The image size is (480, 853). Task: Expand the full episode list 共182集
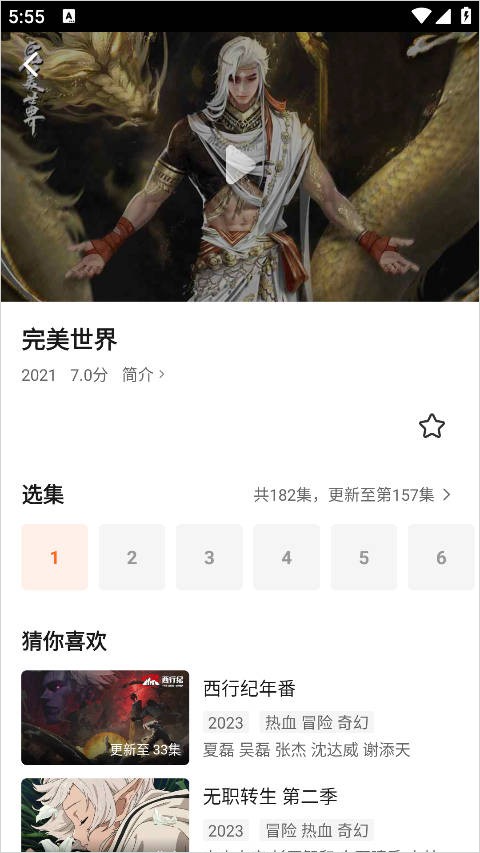pyautogui.click(x=352, y=495)
